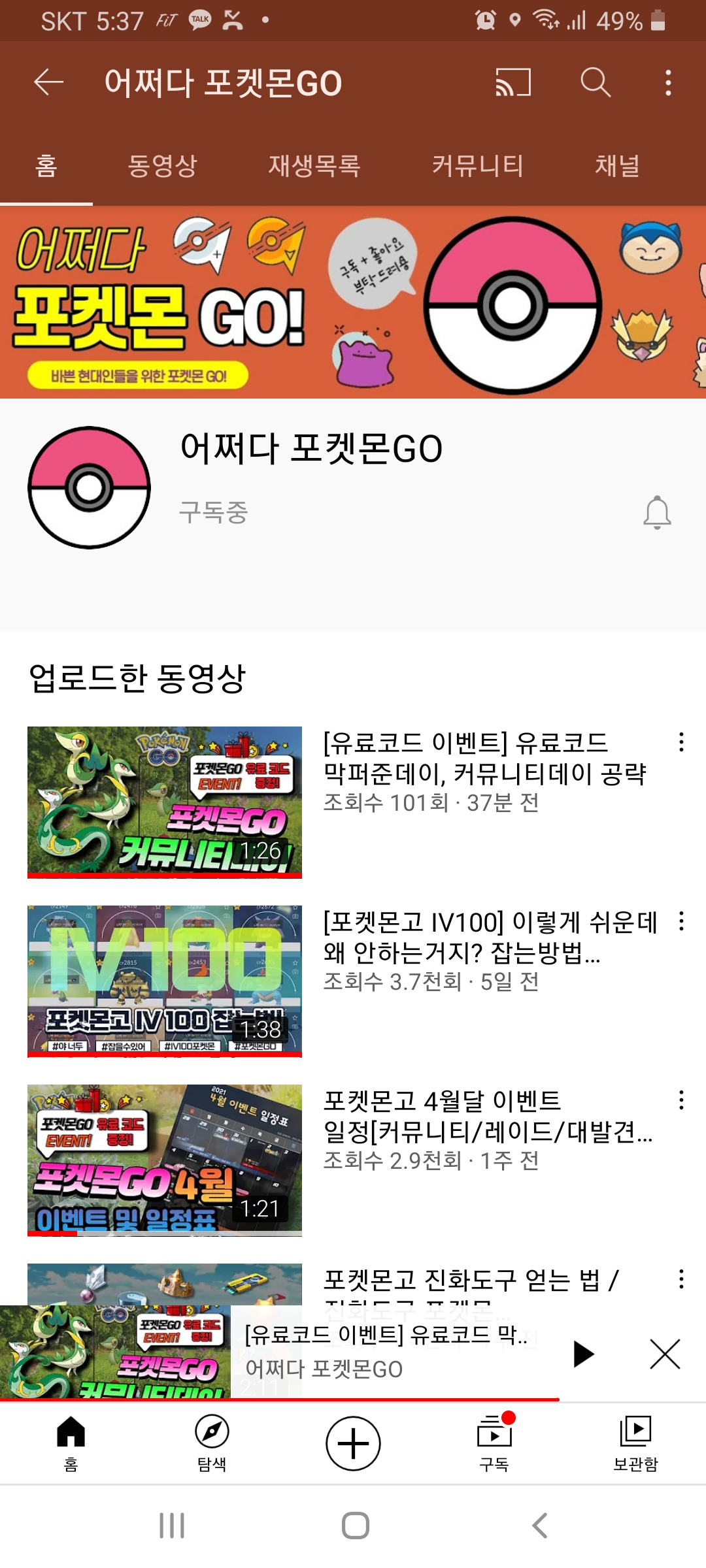
Task: Switch to the 커뮤니티 tab
Action: tap(477, 166)
